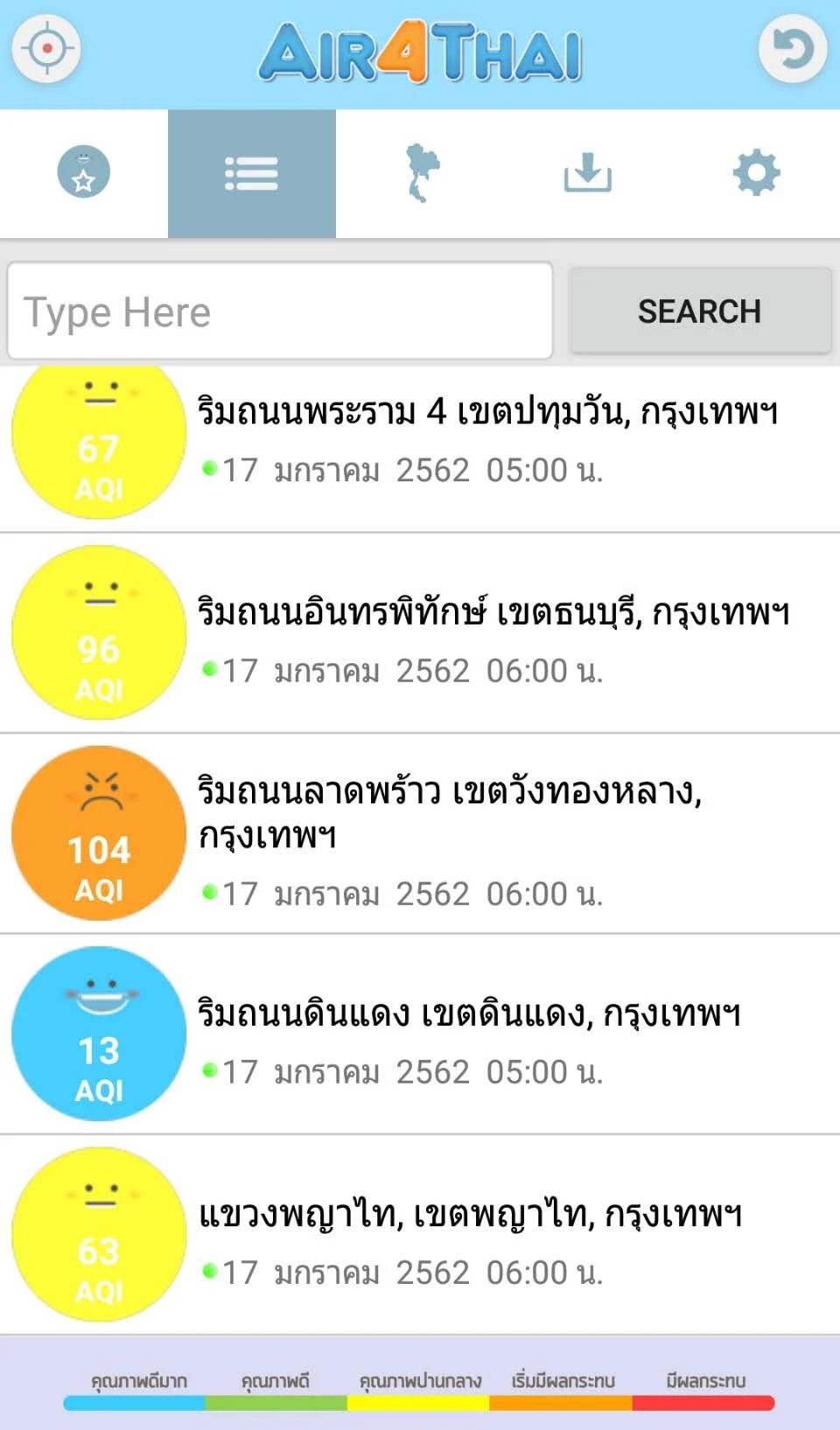Screen dimensions: 840x1430
Task: Tap the SEARCH button
Action: (700, 311)
